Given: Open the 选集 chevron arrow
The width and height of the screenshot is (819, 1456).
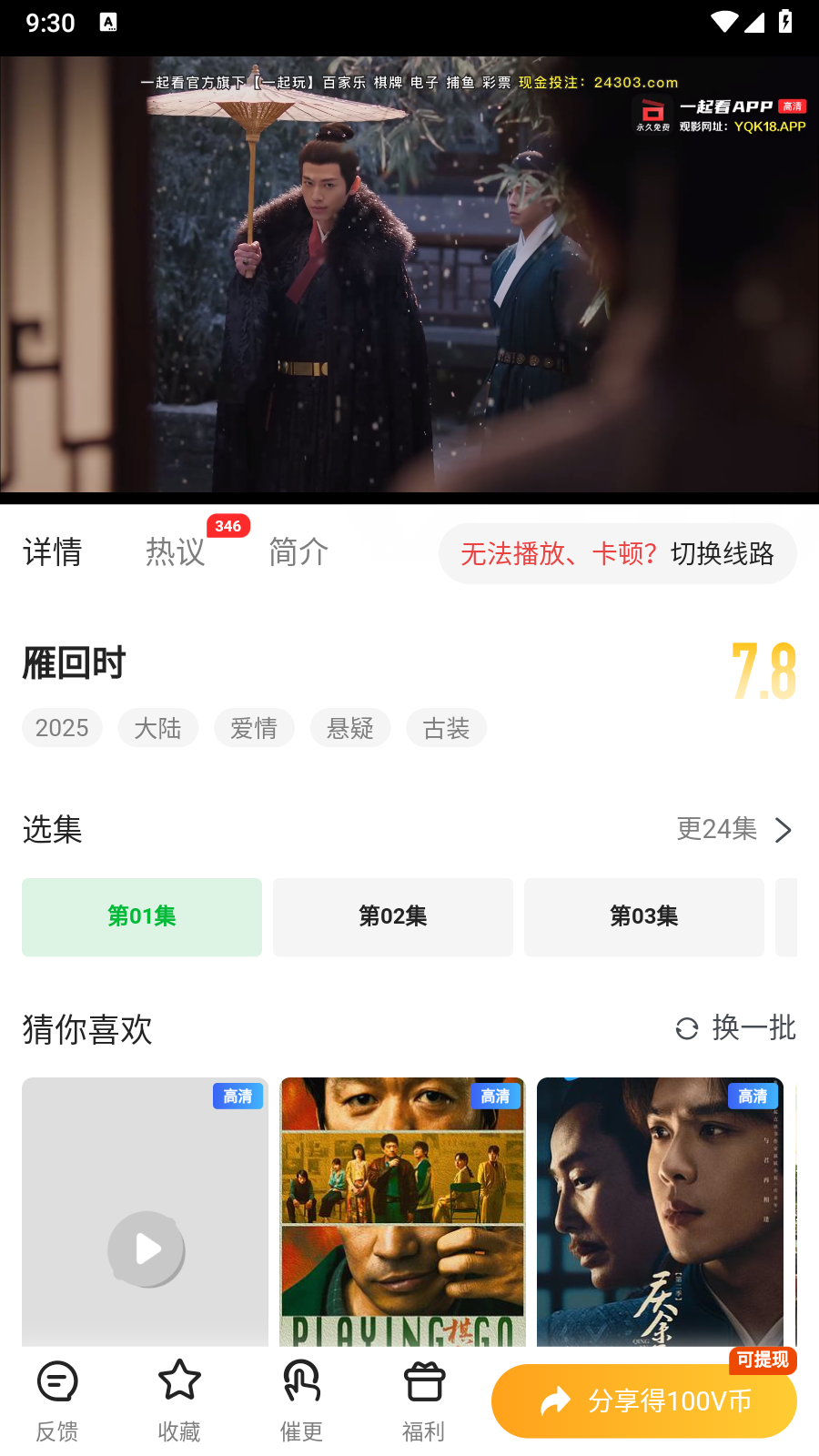Looking at the screenshot, I should pos(784,829).
